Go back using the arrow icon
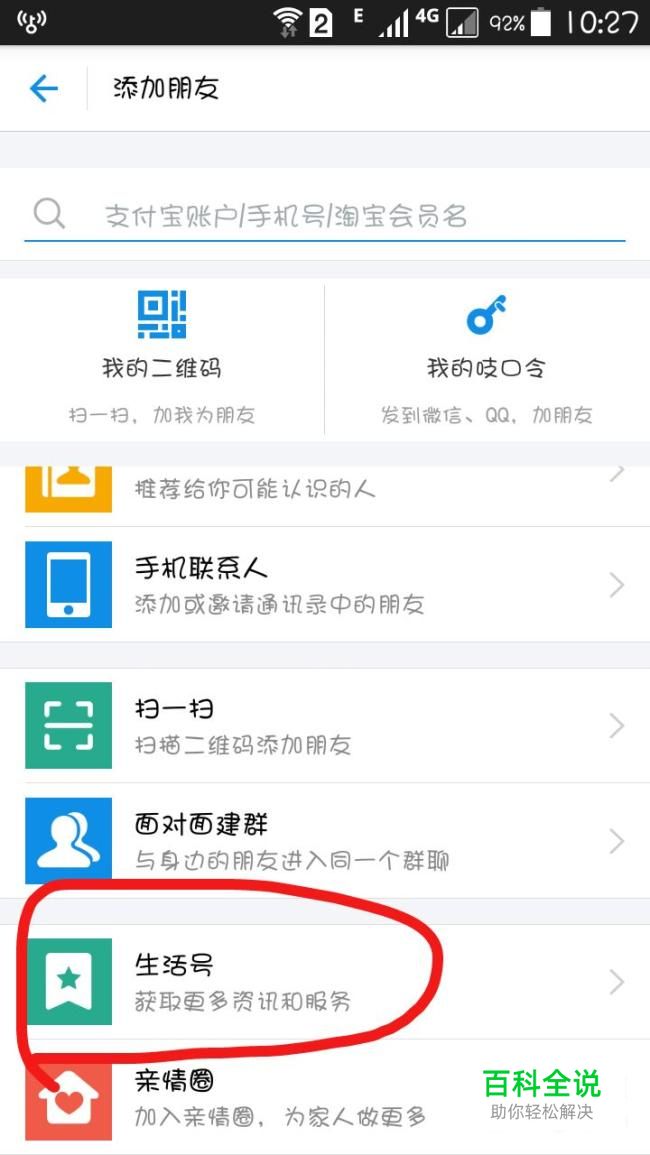The width and height of the screenshot is (650, 1155). point(44,89)
